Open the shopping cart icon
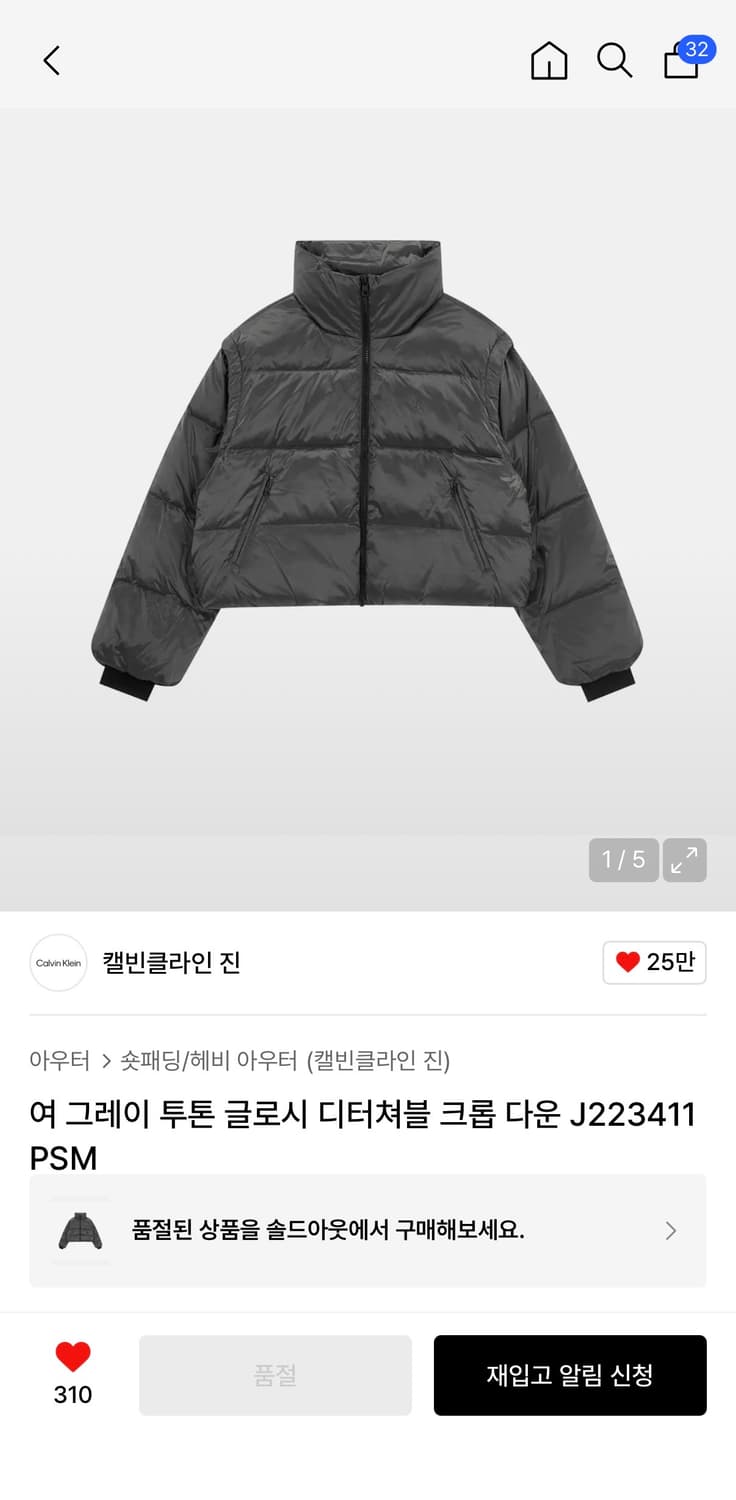The image size is (736, 1500). coord(680,63)
